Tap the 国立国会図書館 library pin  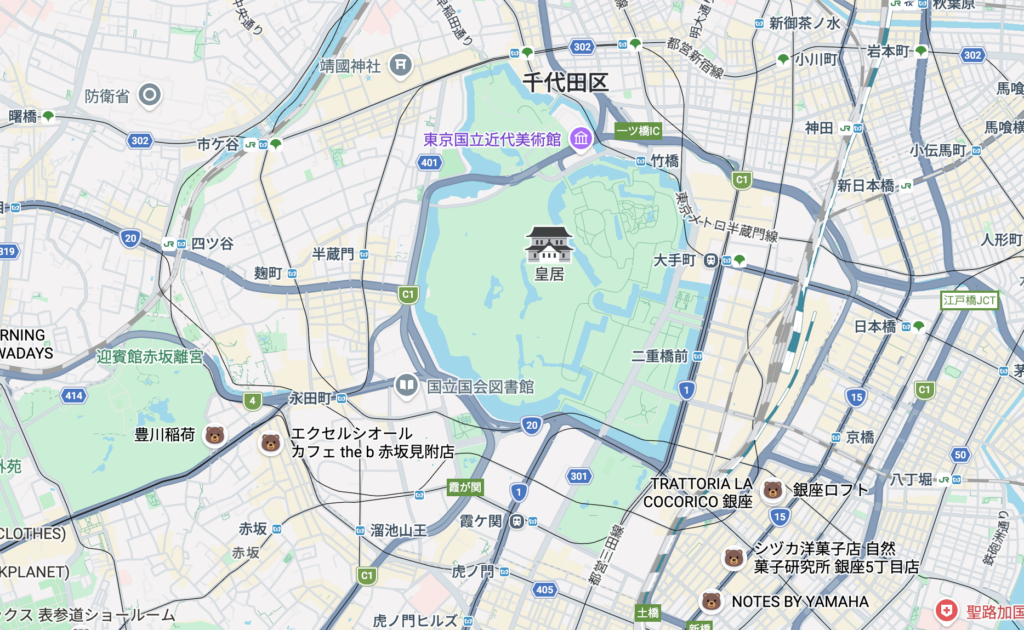406,385
